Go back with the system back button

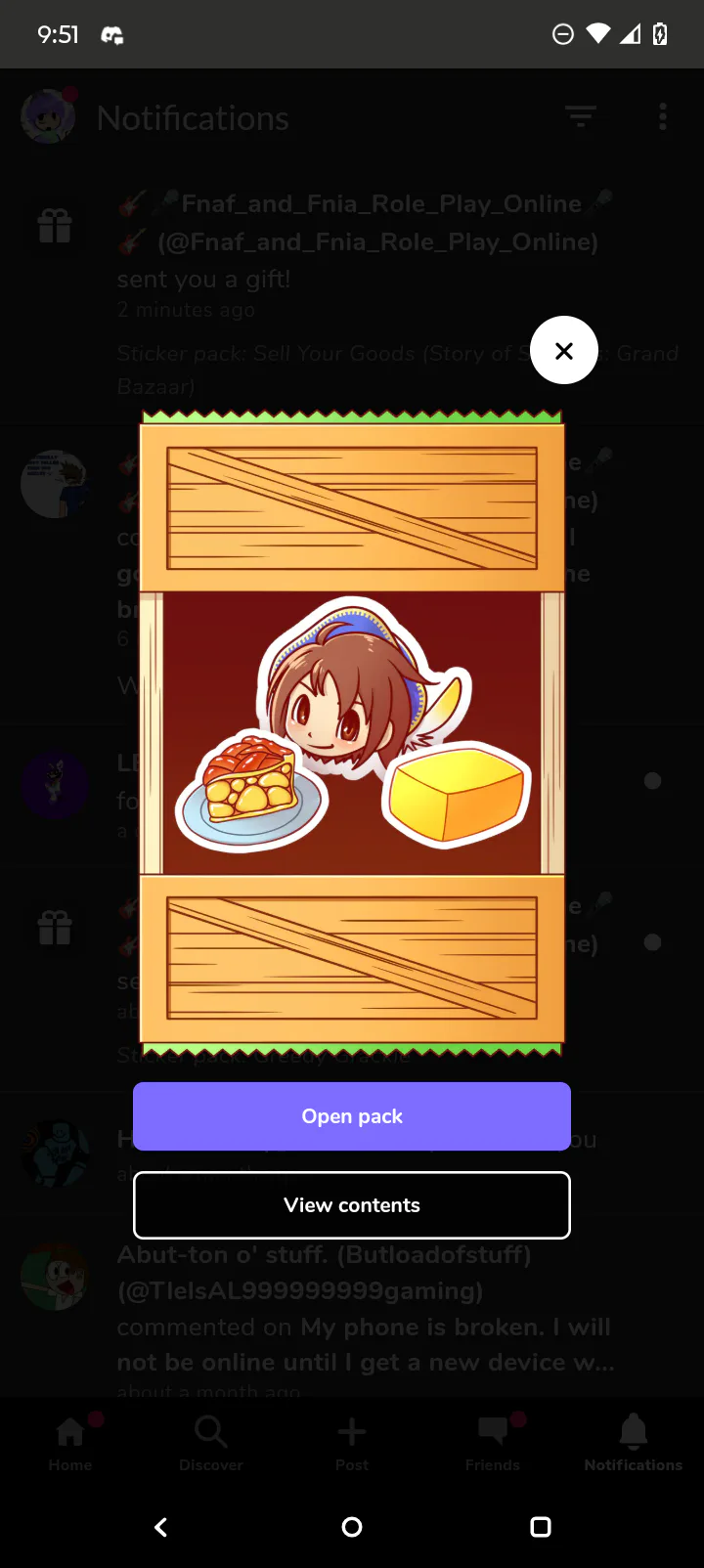[161, 1527]
